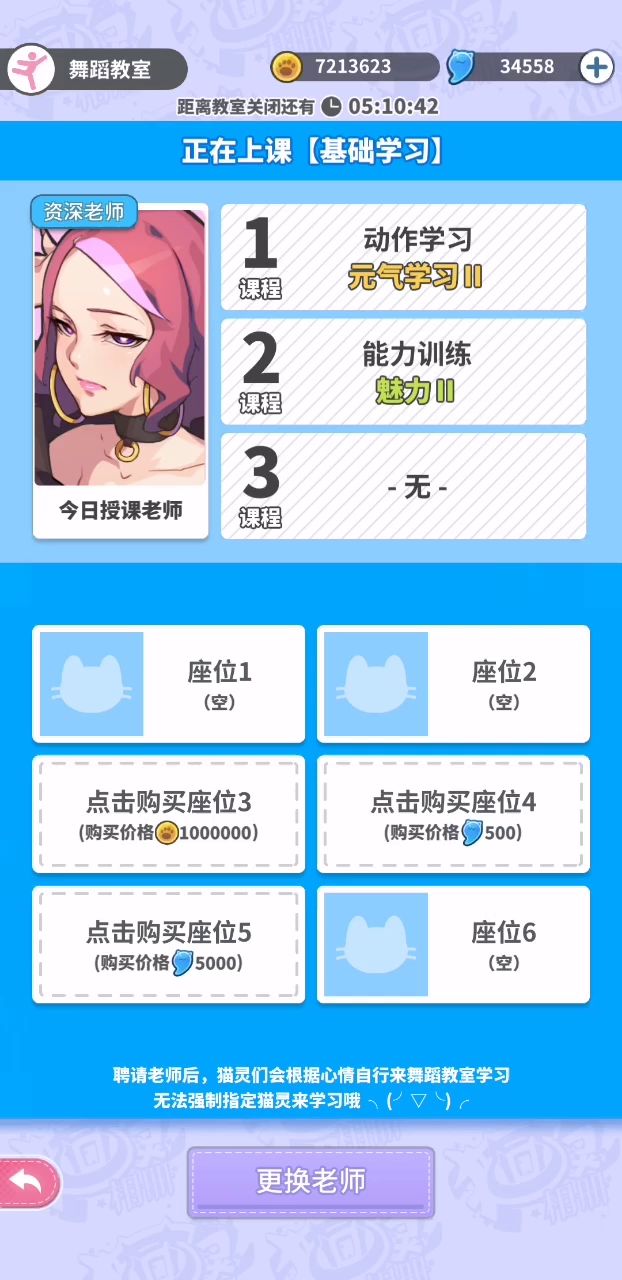Open today's teacher portrait card

[120, 370]
